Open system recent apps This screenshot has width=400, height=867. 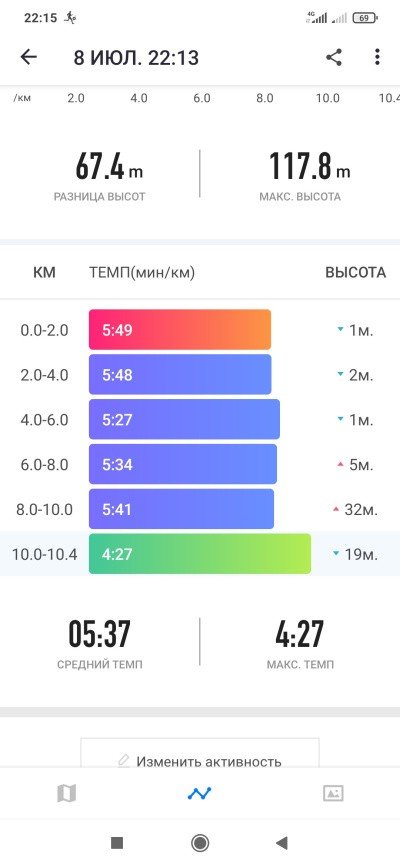pyautogui.click(x=117, y=843)
